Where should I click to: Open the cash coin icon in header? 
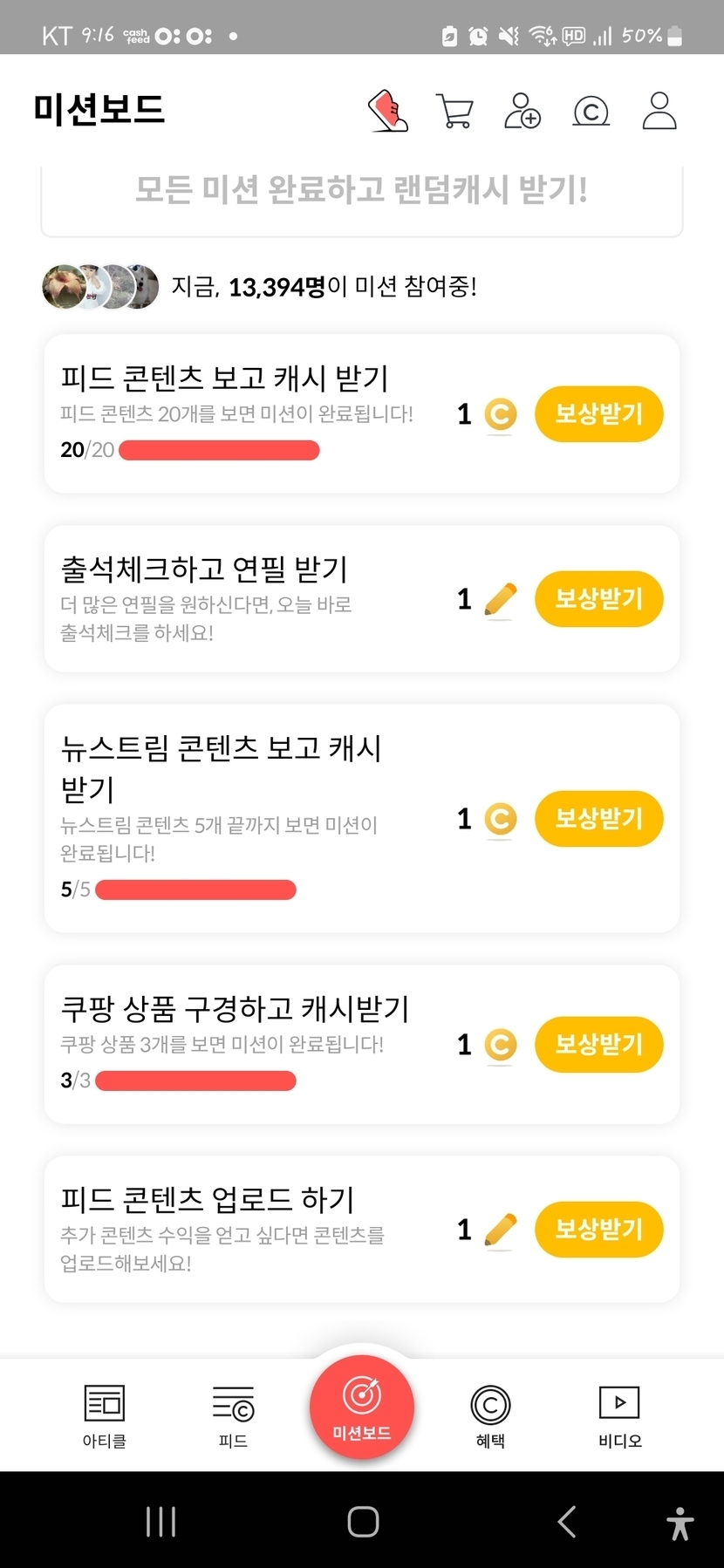[x=591, y=111]
